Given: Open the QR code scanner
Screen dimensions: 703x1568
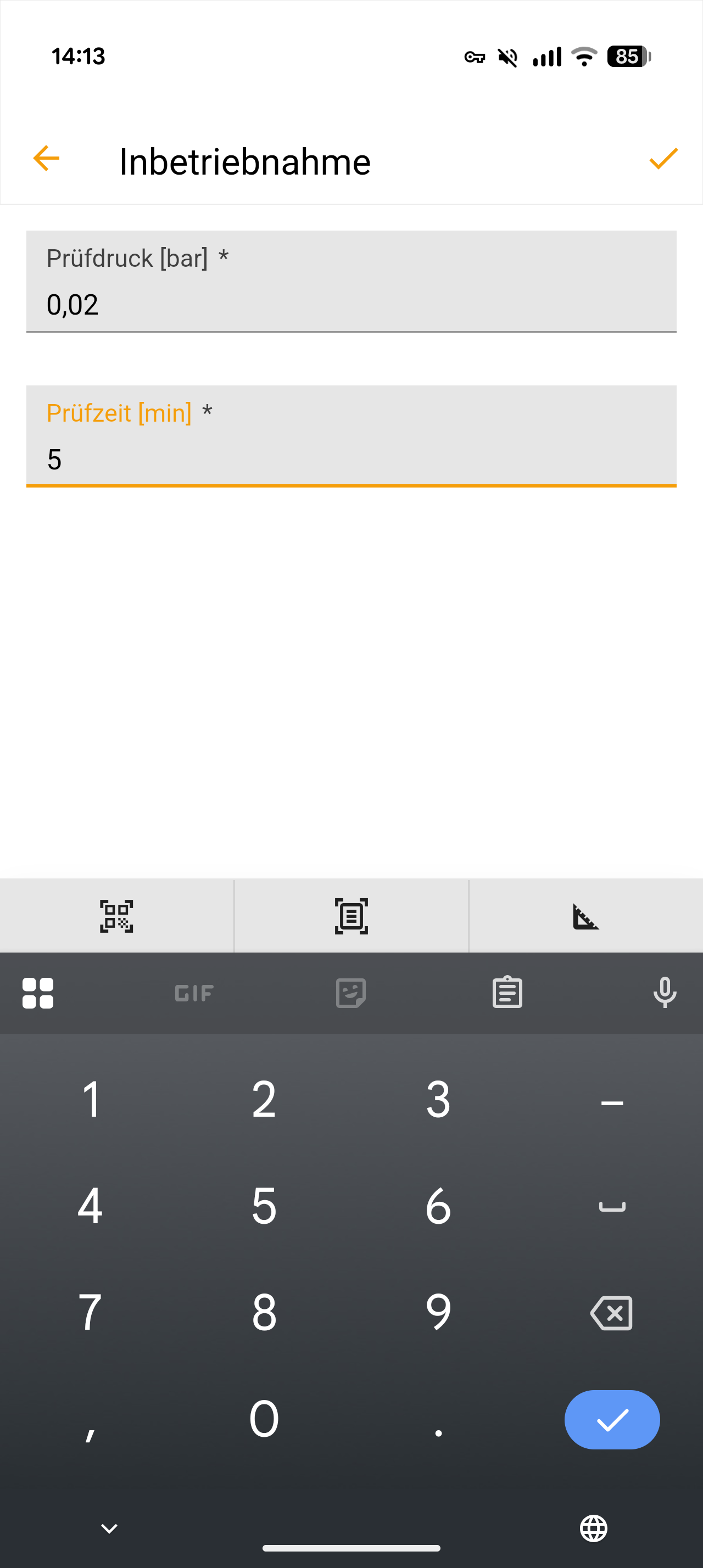Looking at the screenshot, I should point(116,916).
